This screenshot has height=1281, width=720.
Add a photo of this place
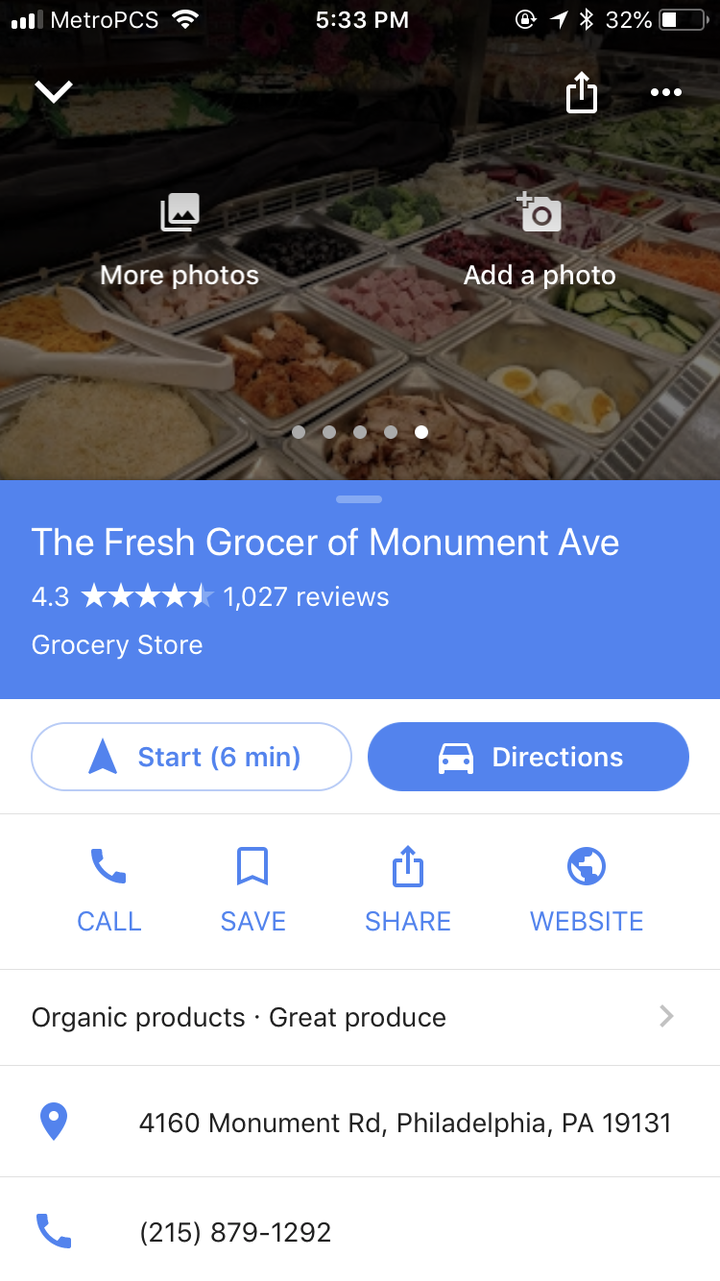click(x=539, y=240)
